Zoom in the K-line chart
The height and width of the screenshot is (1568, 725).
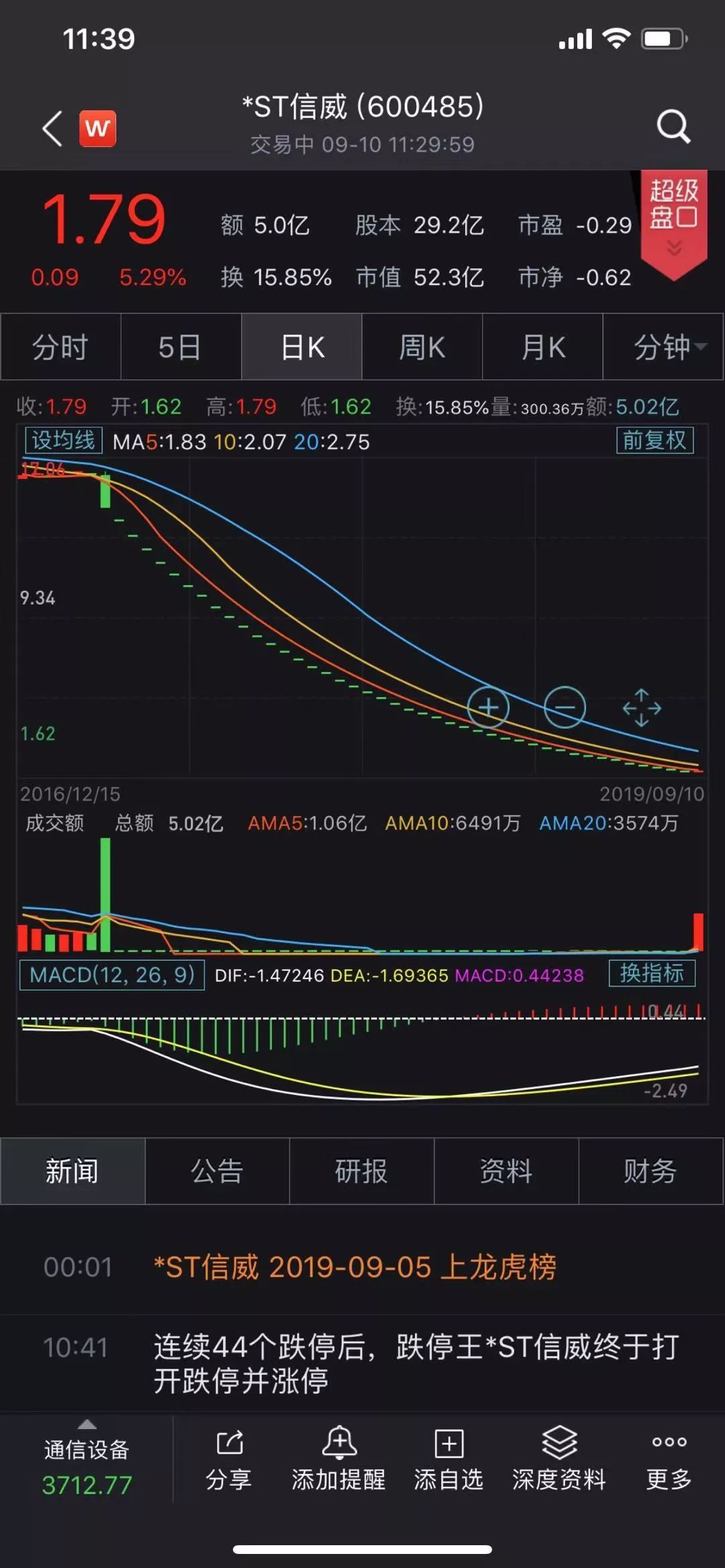pos(488,707)
